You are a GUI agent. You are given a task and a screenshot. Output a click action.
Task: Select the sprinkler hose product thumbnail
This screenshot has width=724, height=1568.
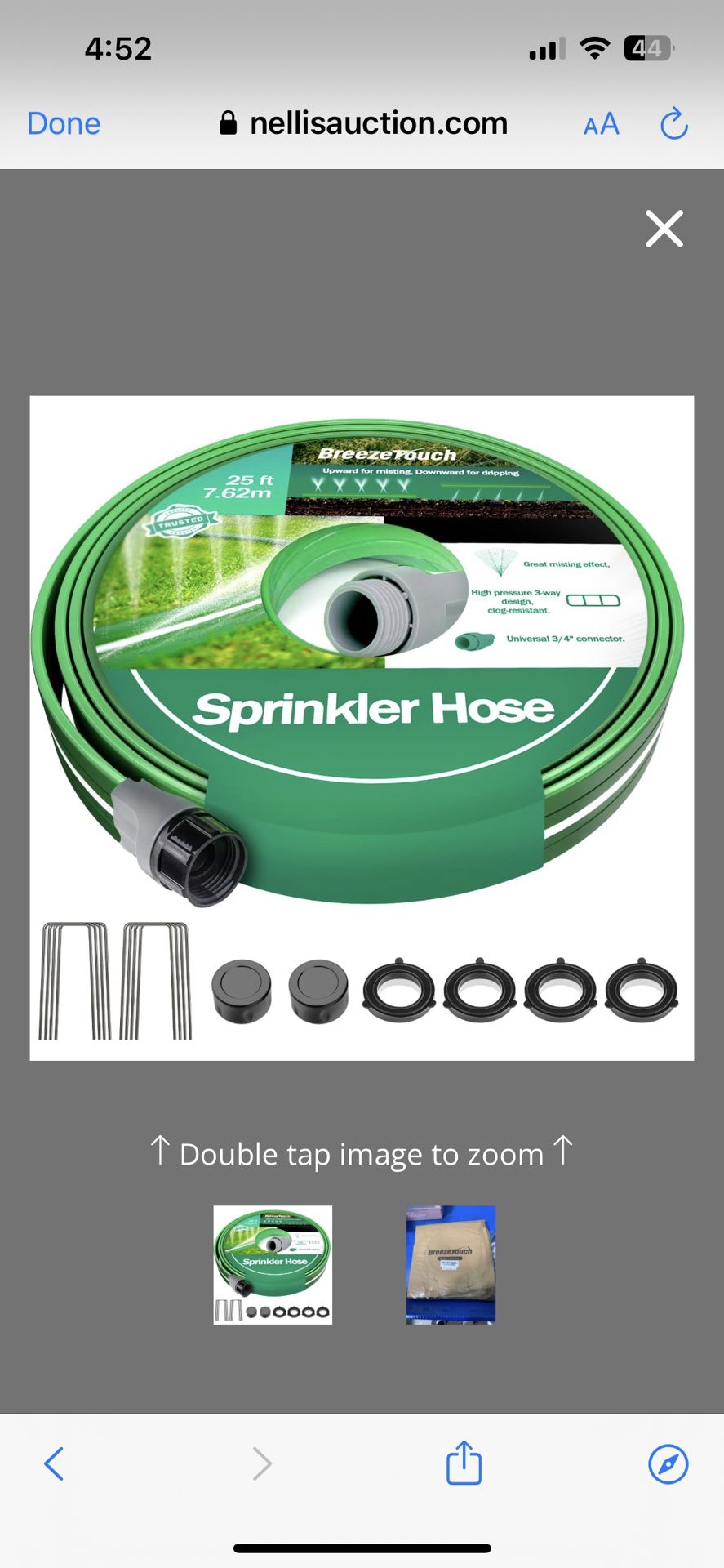coord(273,1265)
